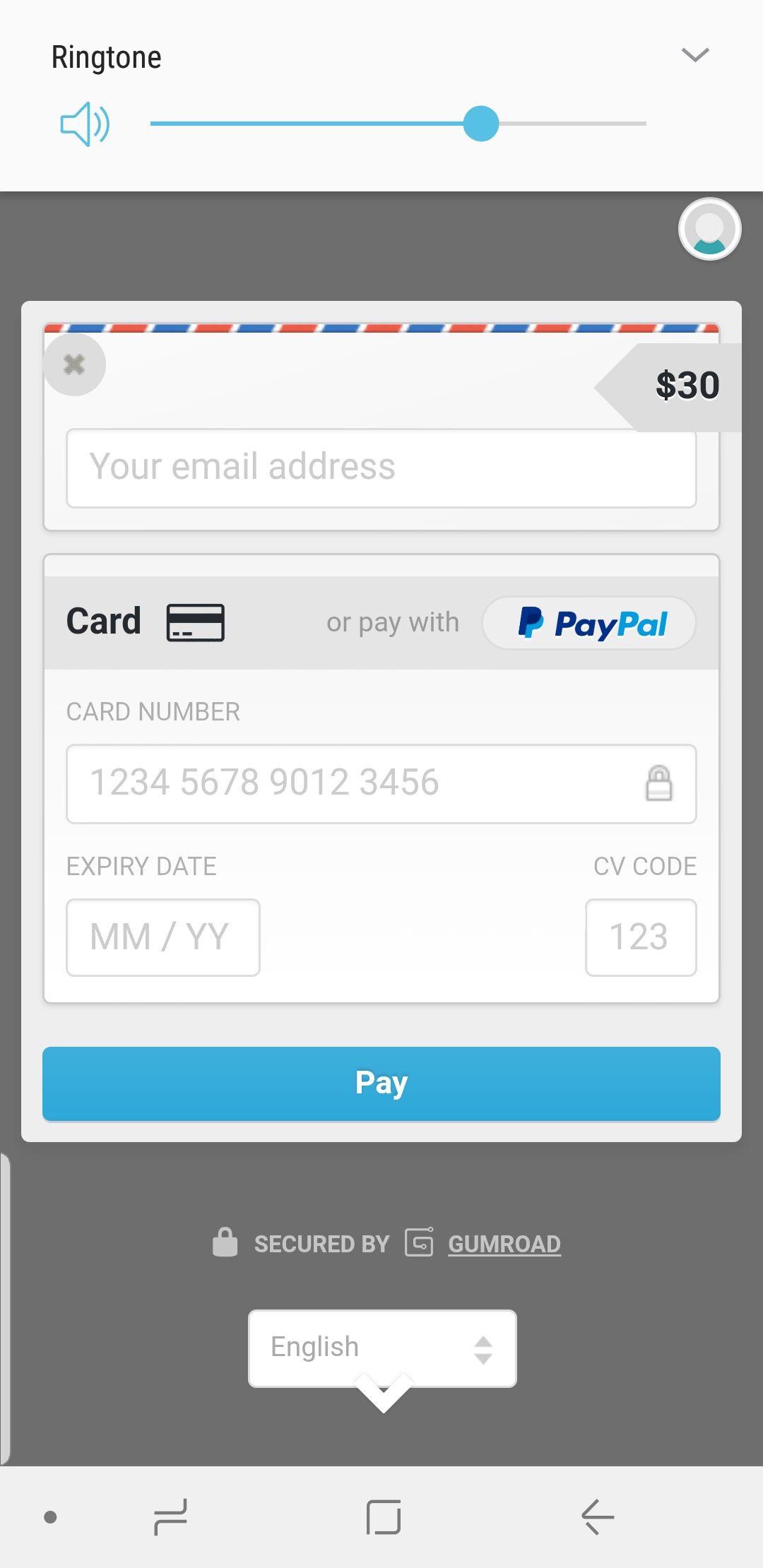Open the Gumroad link

pyautogui.click(x=504, y=1244)
